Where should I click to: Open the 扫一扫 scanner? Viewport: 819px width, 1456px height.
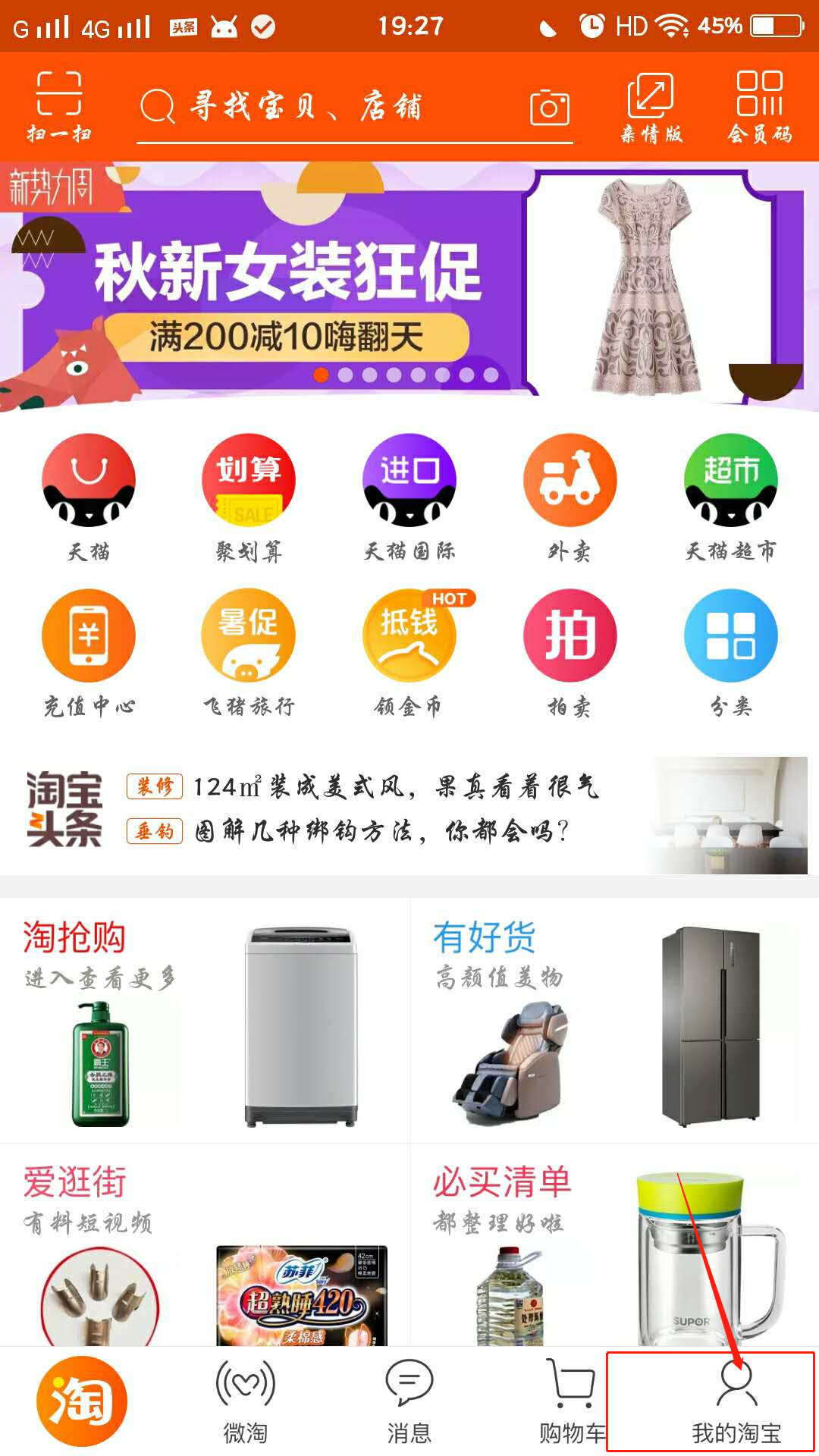[59, 106]
